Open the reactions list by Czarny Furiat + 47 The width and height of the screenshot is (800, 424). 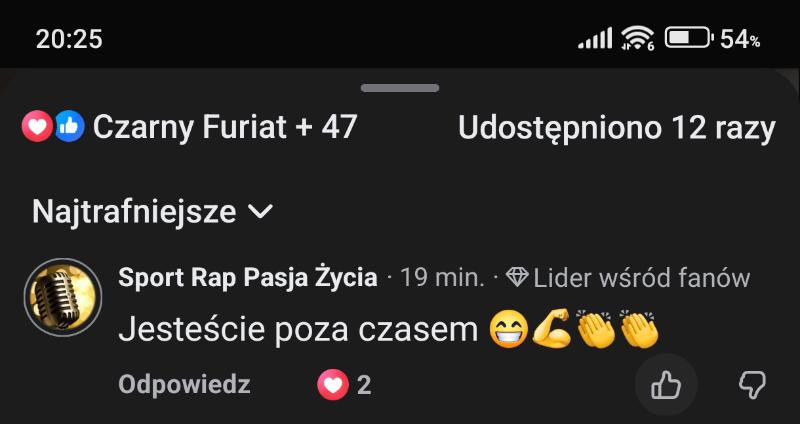(x=190, y=127)
